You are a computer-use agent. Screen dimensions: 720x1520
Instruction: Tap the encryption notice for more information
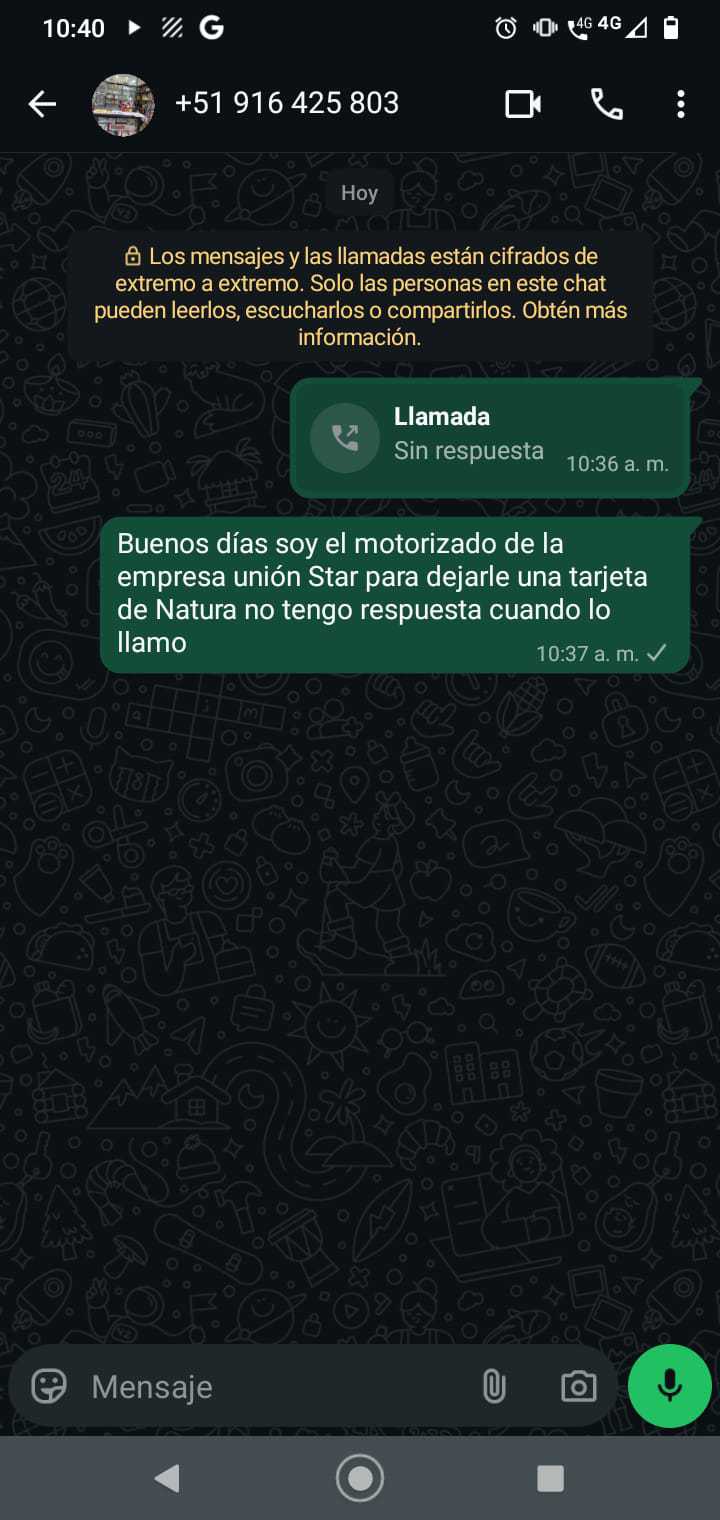(360, 297)
